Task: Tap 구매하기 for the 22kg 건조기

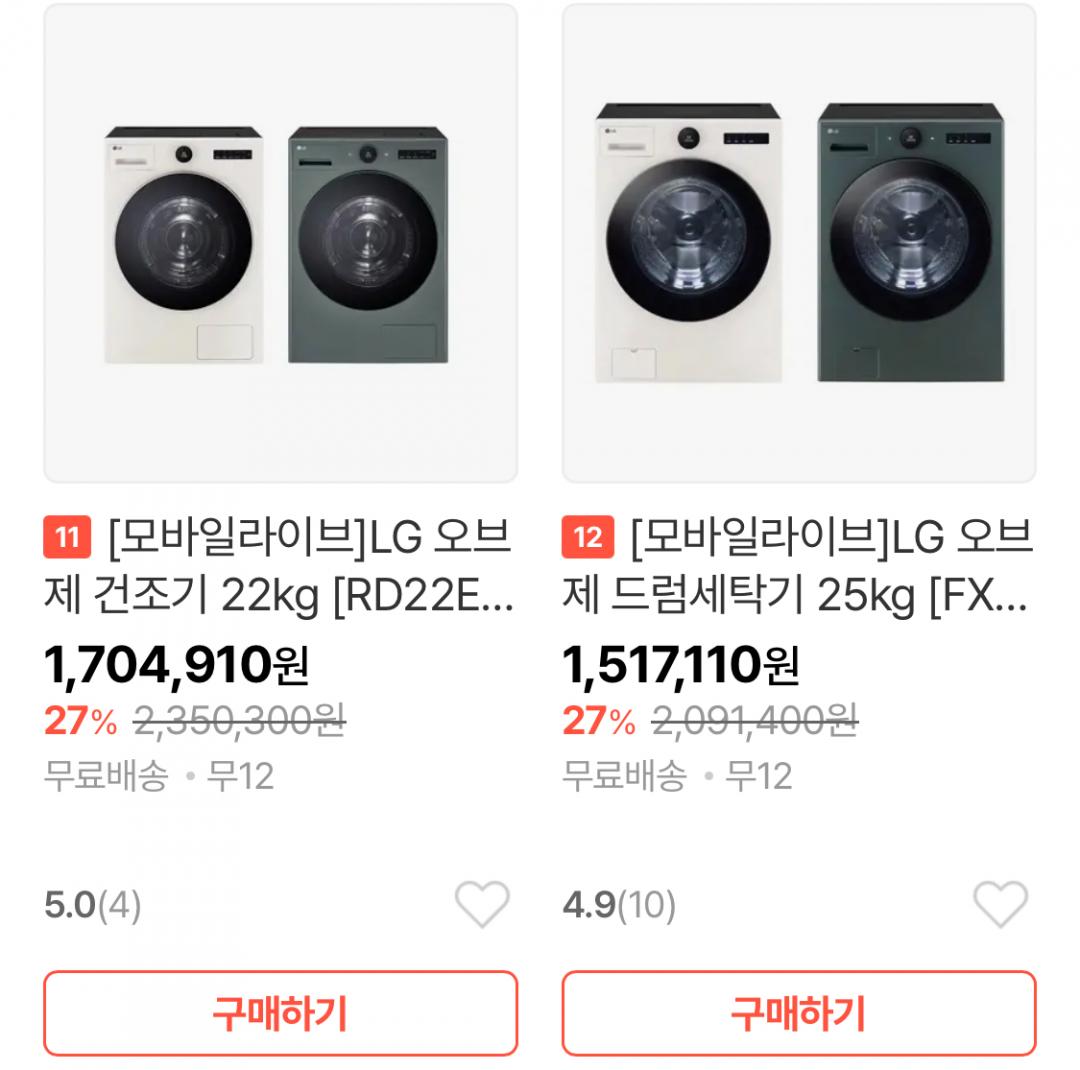Action: (280, 1014)
